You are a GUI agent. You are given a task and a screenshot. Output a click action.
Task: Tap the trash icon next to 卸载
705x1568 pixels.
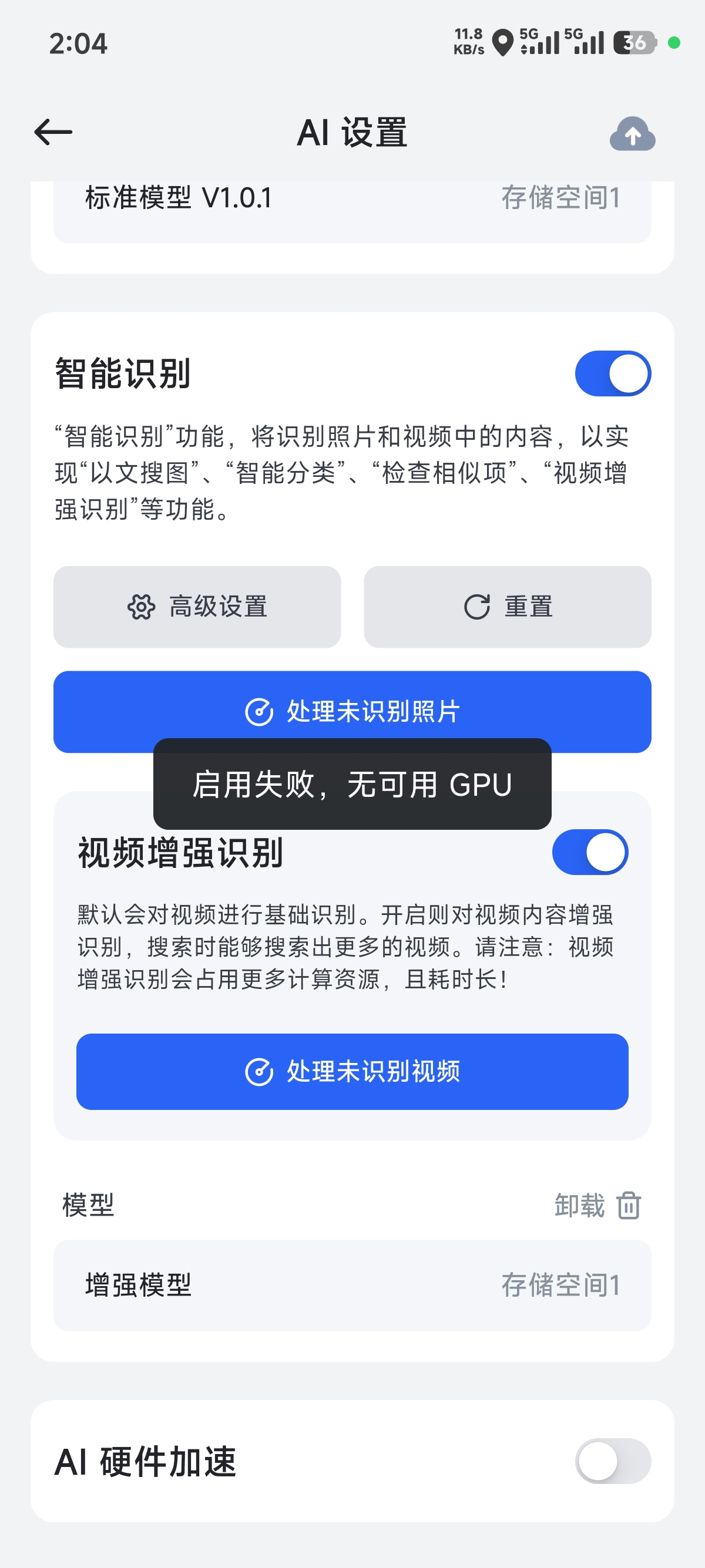point(628,1206)
